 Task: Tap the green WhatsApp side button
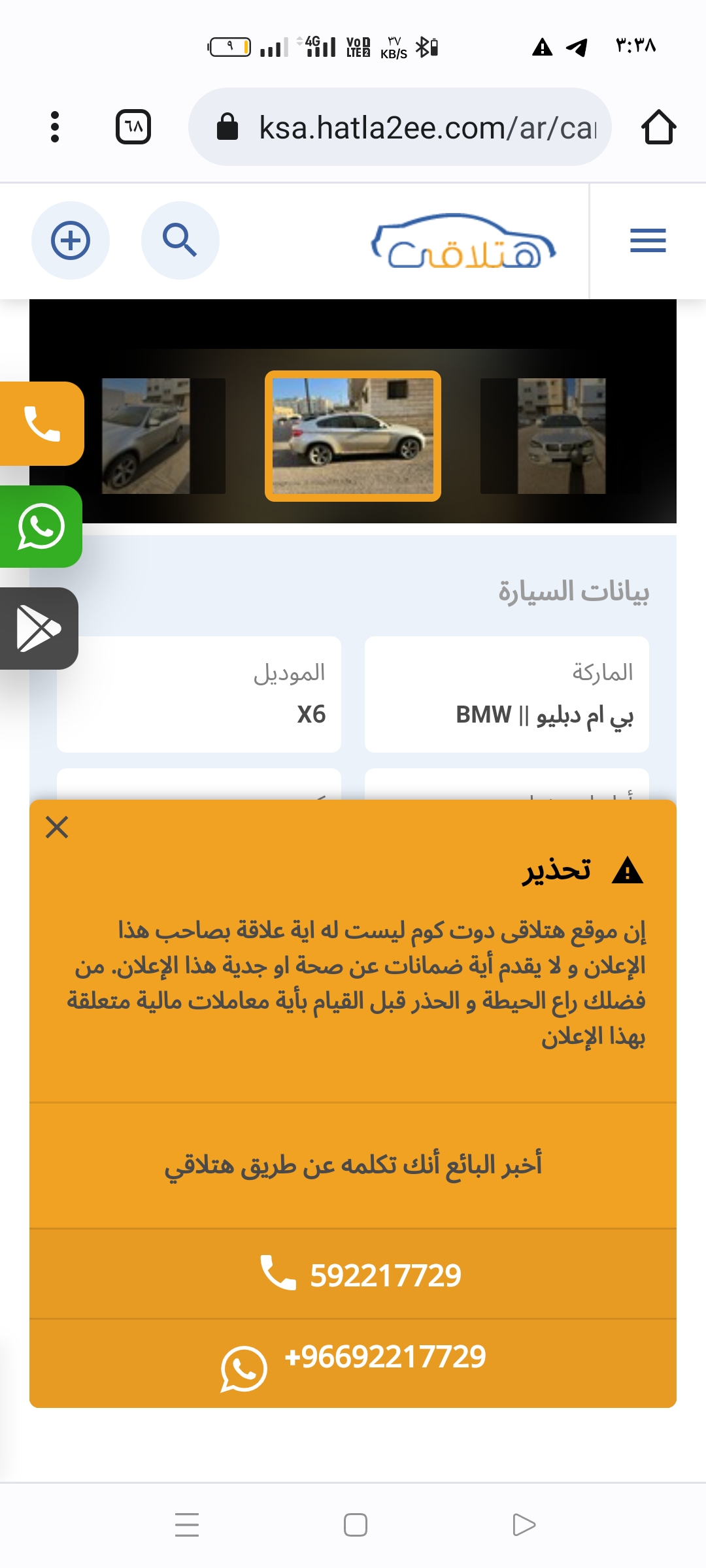(41, 527)
